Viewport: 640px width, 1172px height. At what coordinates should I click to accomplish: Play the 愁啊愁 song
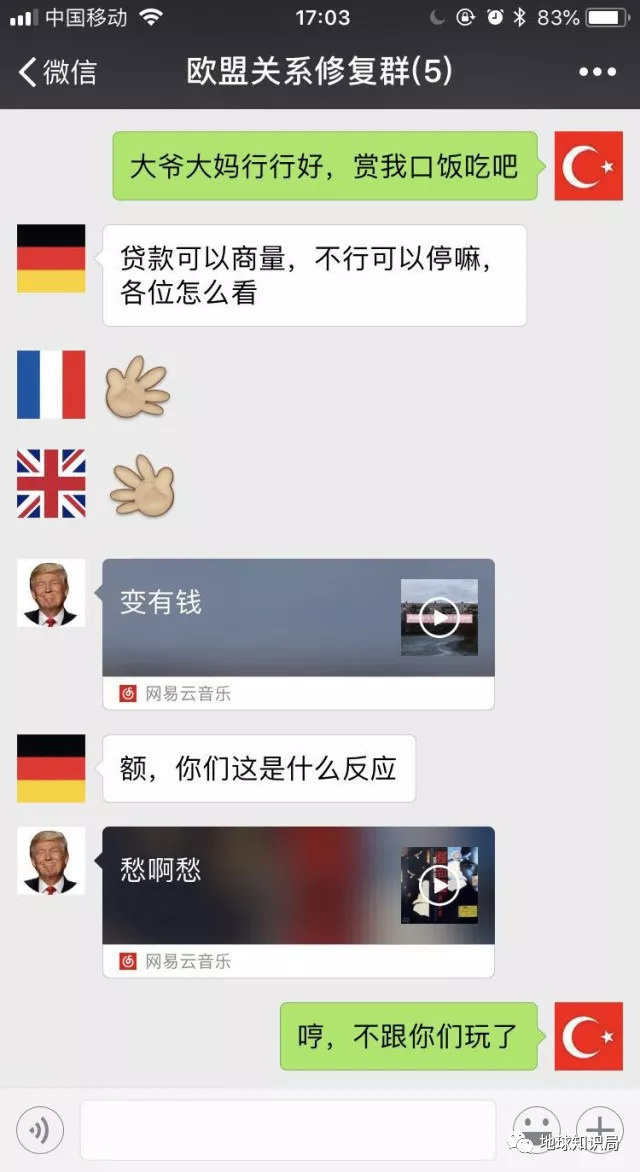tap(439, 885)
